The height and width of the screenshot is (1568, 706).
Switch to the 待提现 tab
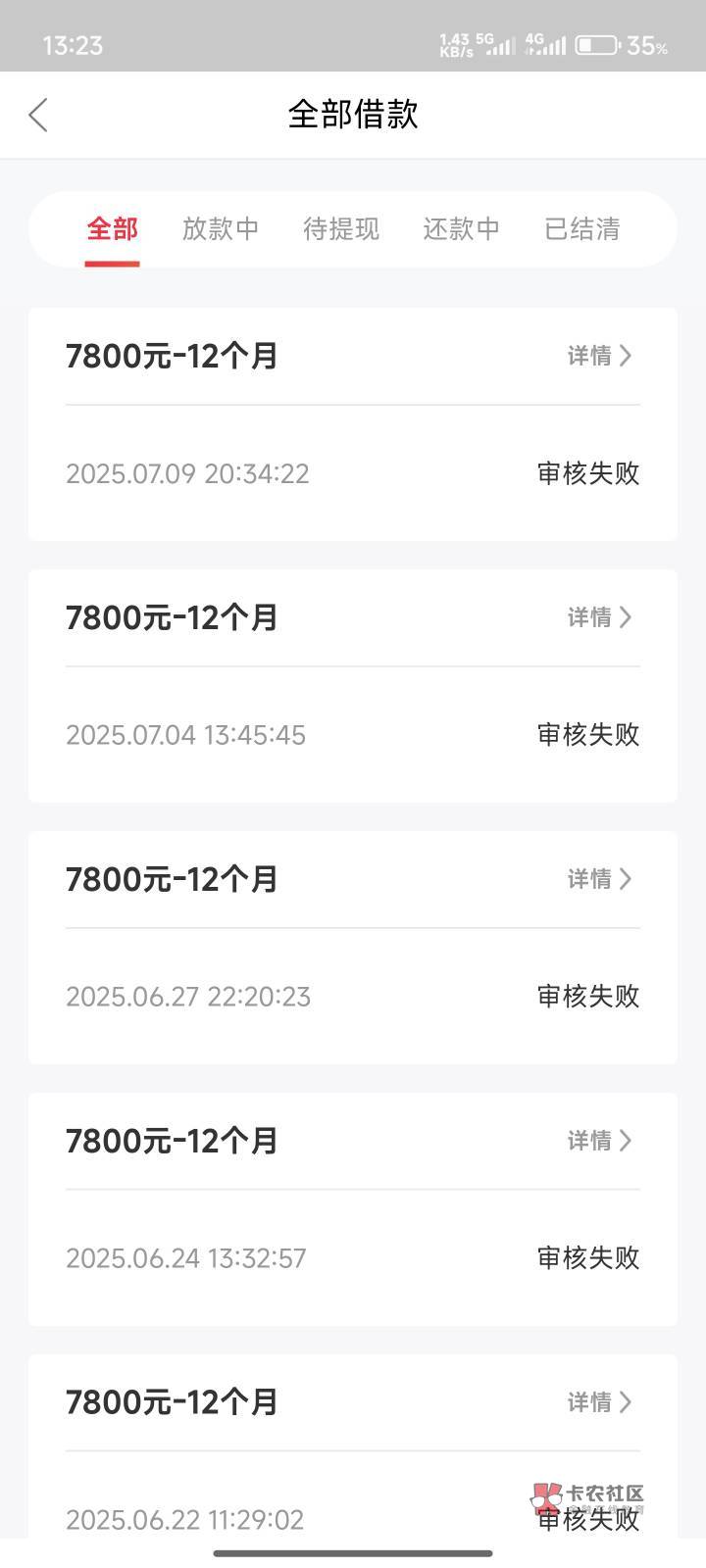[x=341, y=229]
